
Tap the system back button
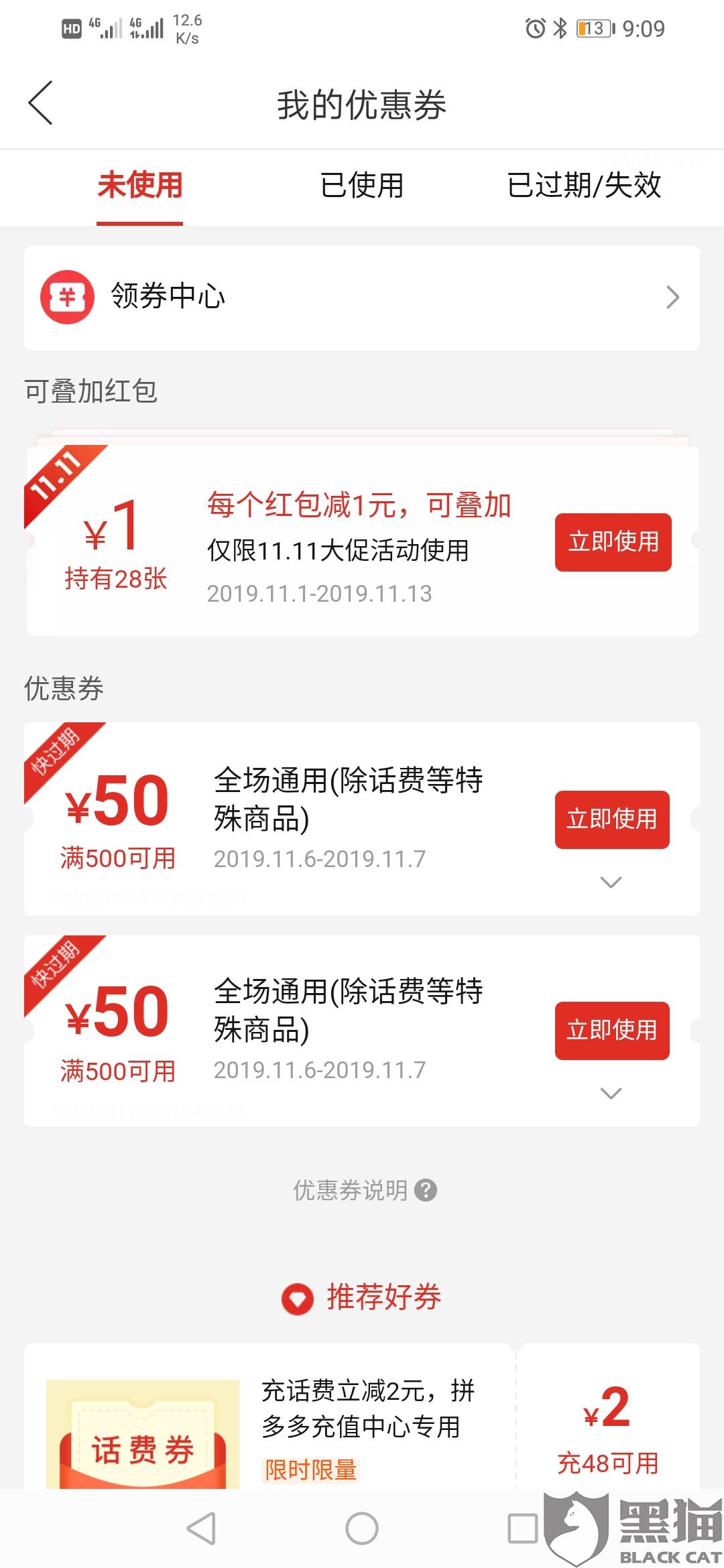tap(201, 1529)
